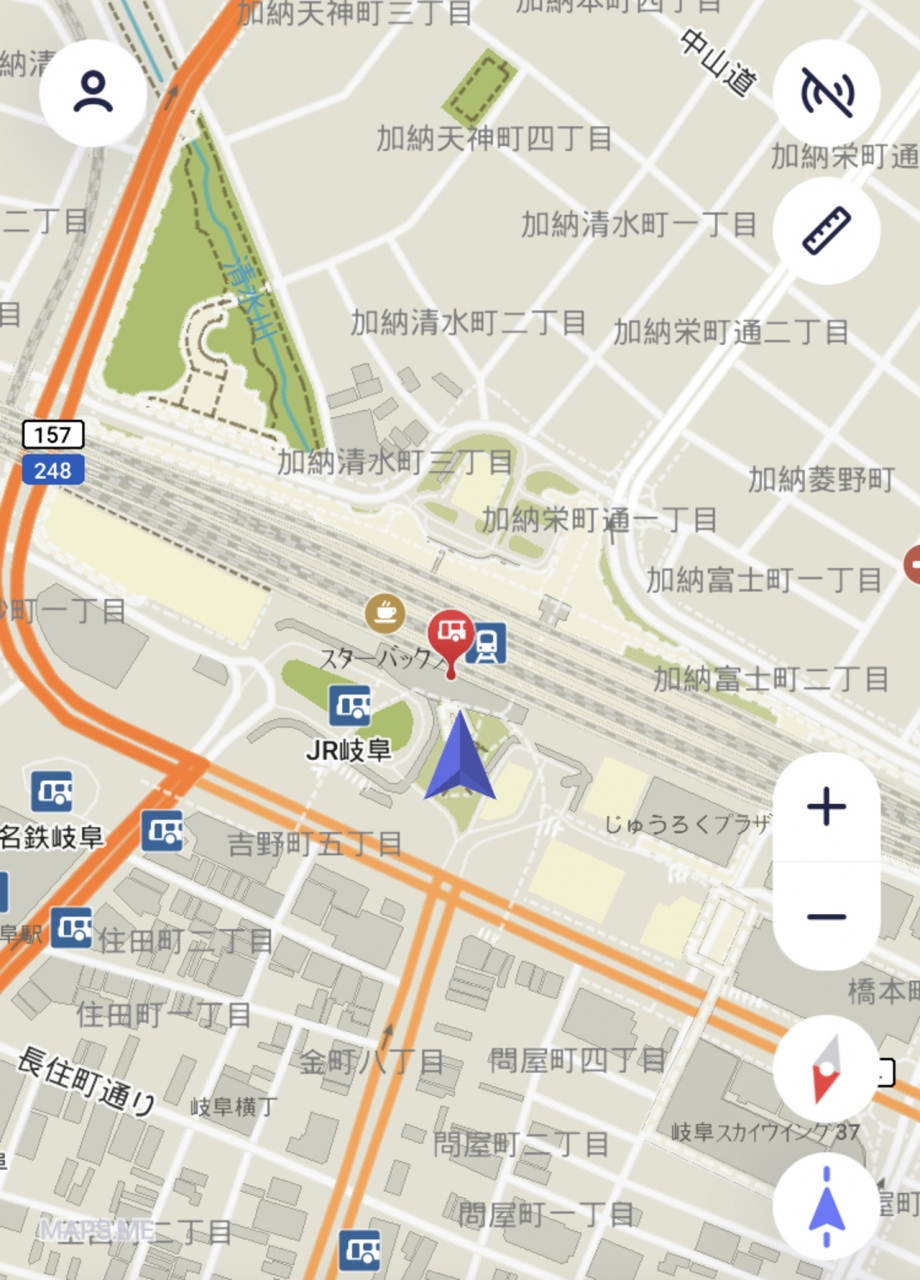The width and height of the screenshot is (920, 1280).
Task: Select the bus stop above 名鉄岐阜
Action: [x=51, y=791]
